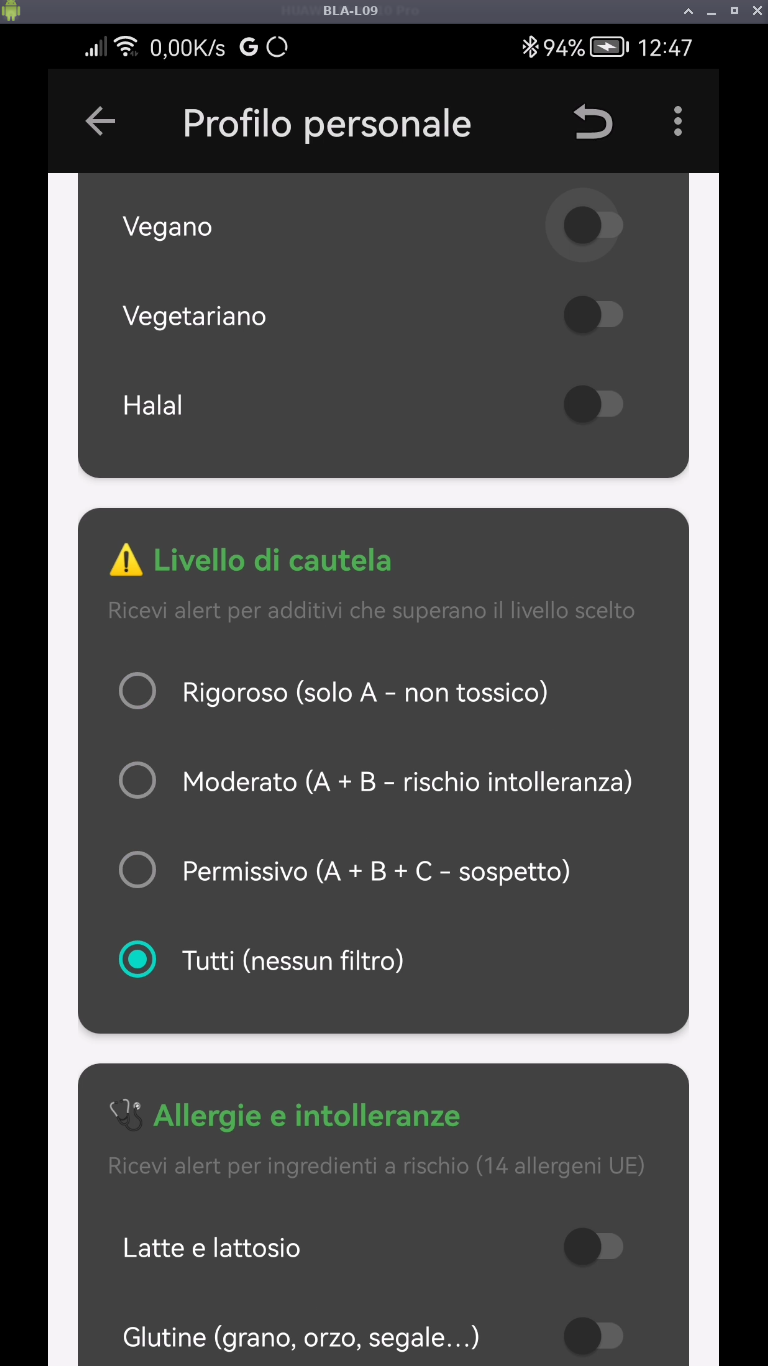The width and height of the screenshot is (768, 1366).
Task: Pick the Permissivo caution level
Action: click(137, 869)
